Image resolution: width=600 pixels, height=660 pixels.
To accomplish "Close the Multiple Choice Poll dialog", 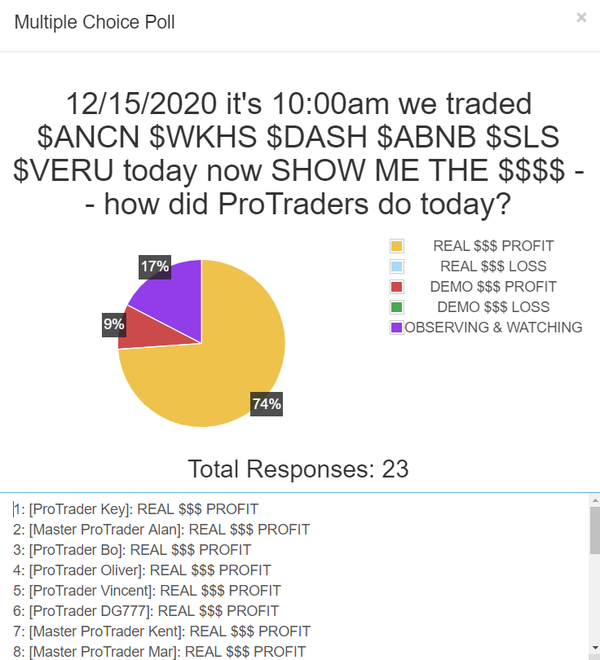I will (581, 17).
